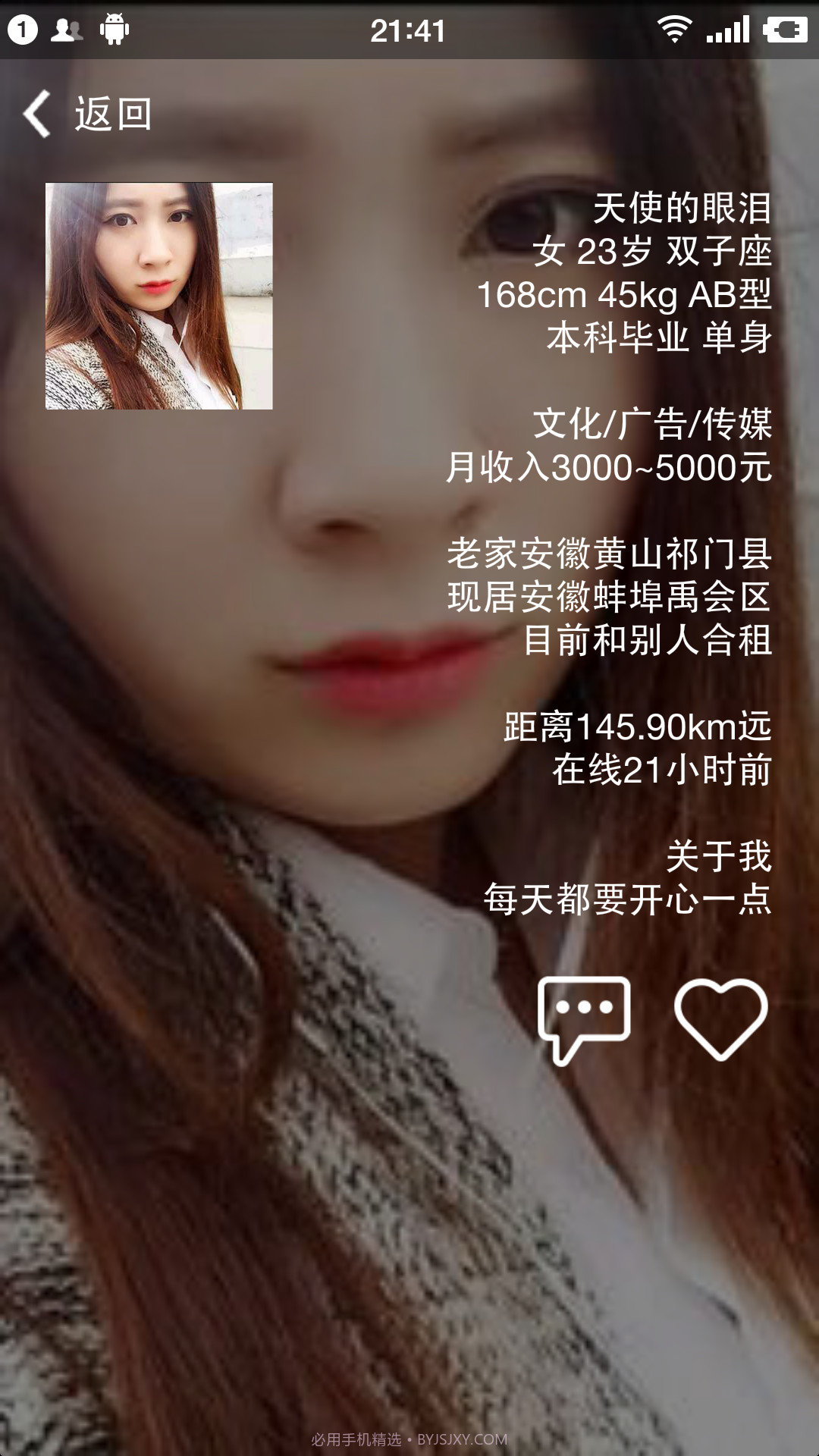Tap the Wi-Fi signal icon
Image resolution: width=819 pixels, height=1456 pixels.
(x=673, y=29)
